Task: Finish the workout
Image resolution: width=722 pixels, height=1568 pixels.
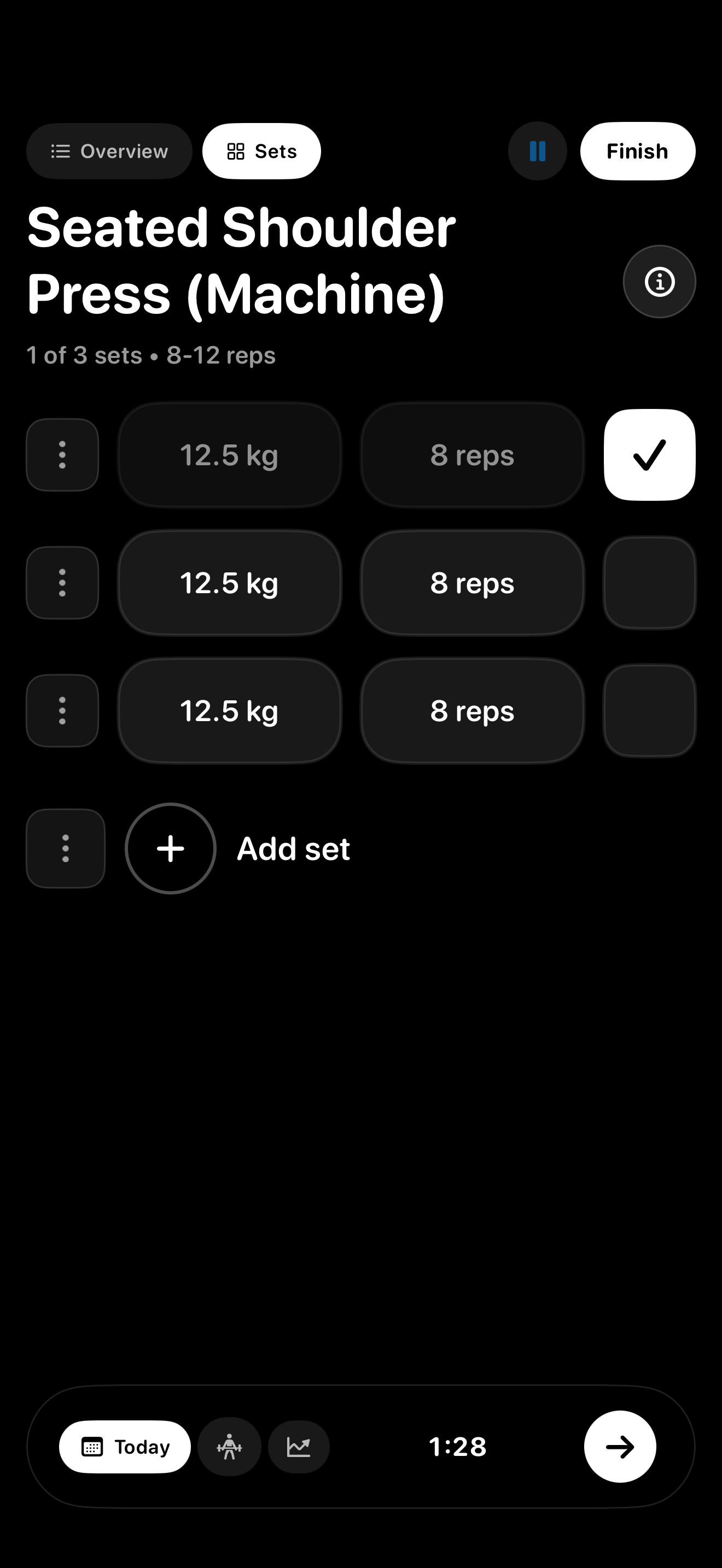Action: pyautogui.click(x=637, y=151)
